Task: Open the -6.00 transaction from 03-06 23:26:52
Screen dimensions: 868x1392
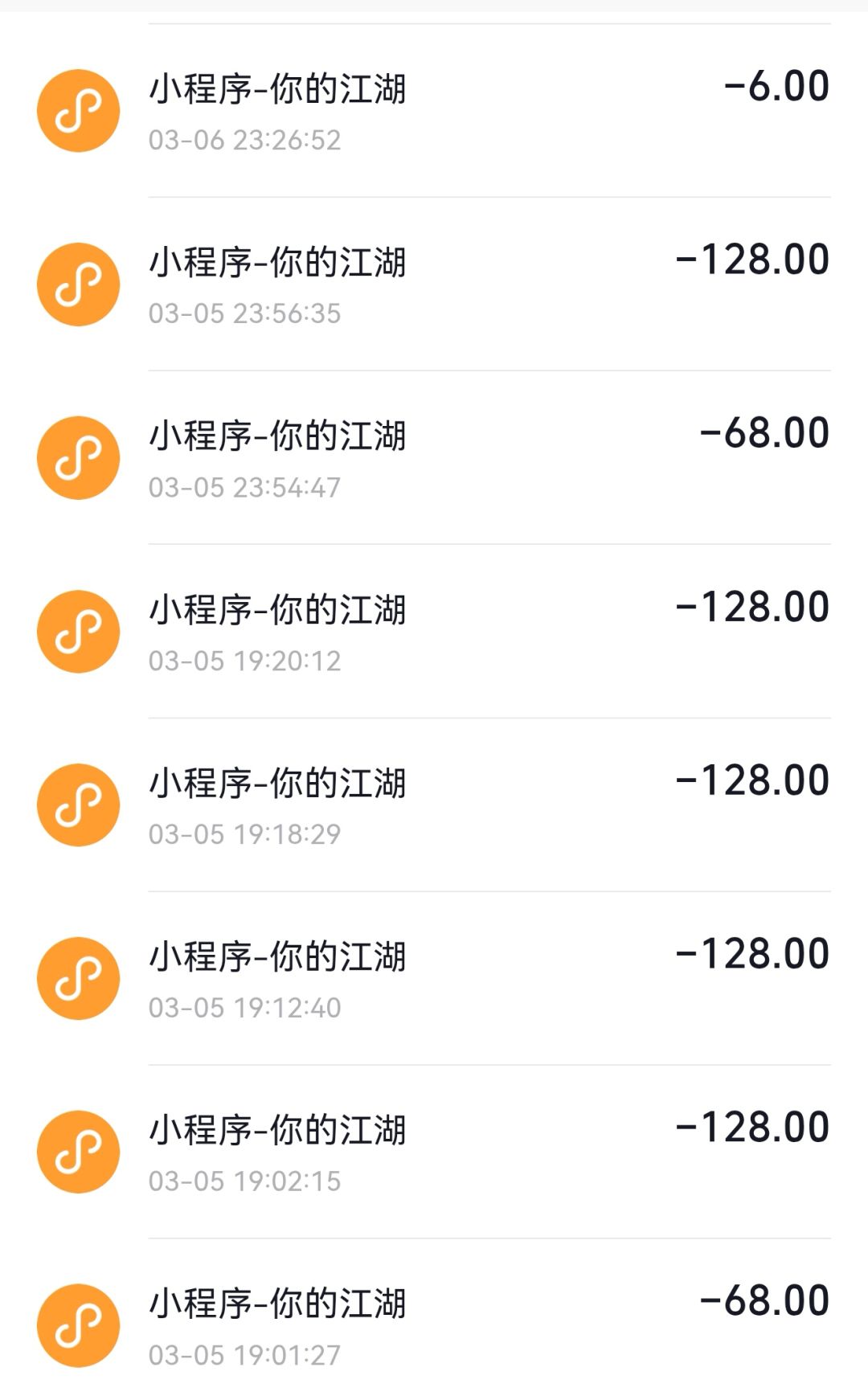Action: (x=434, y=111)
